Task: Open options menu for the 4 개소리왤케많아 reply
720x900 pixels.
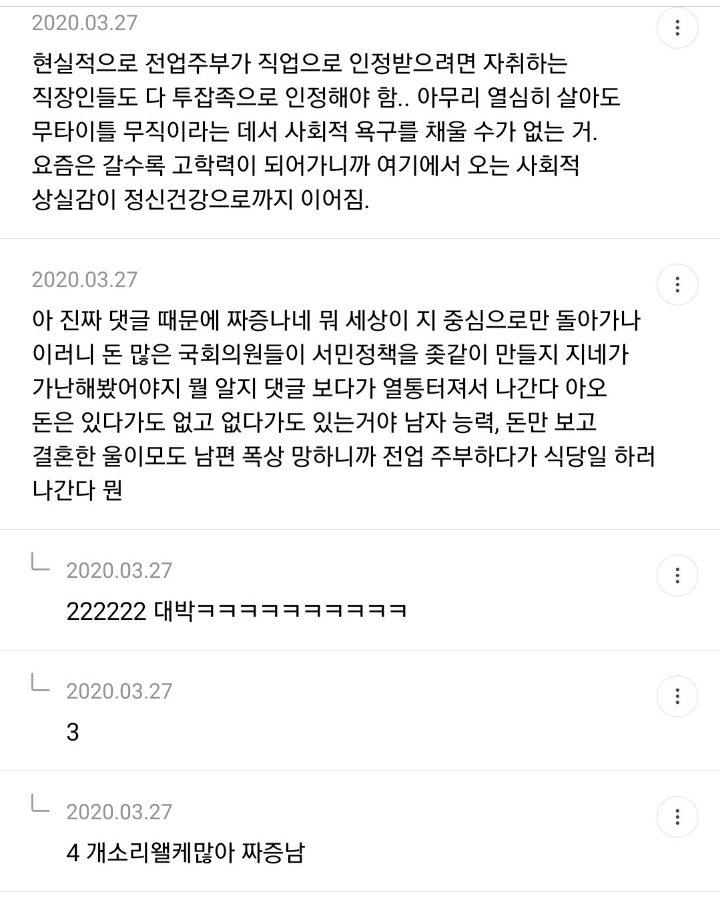Action: 678,816
